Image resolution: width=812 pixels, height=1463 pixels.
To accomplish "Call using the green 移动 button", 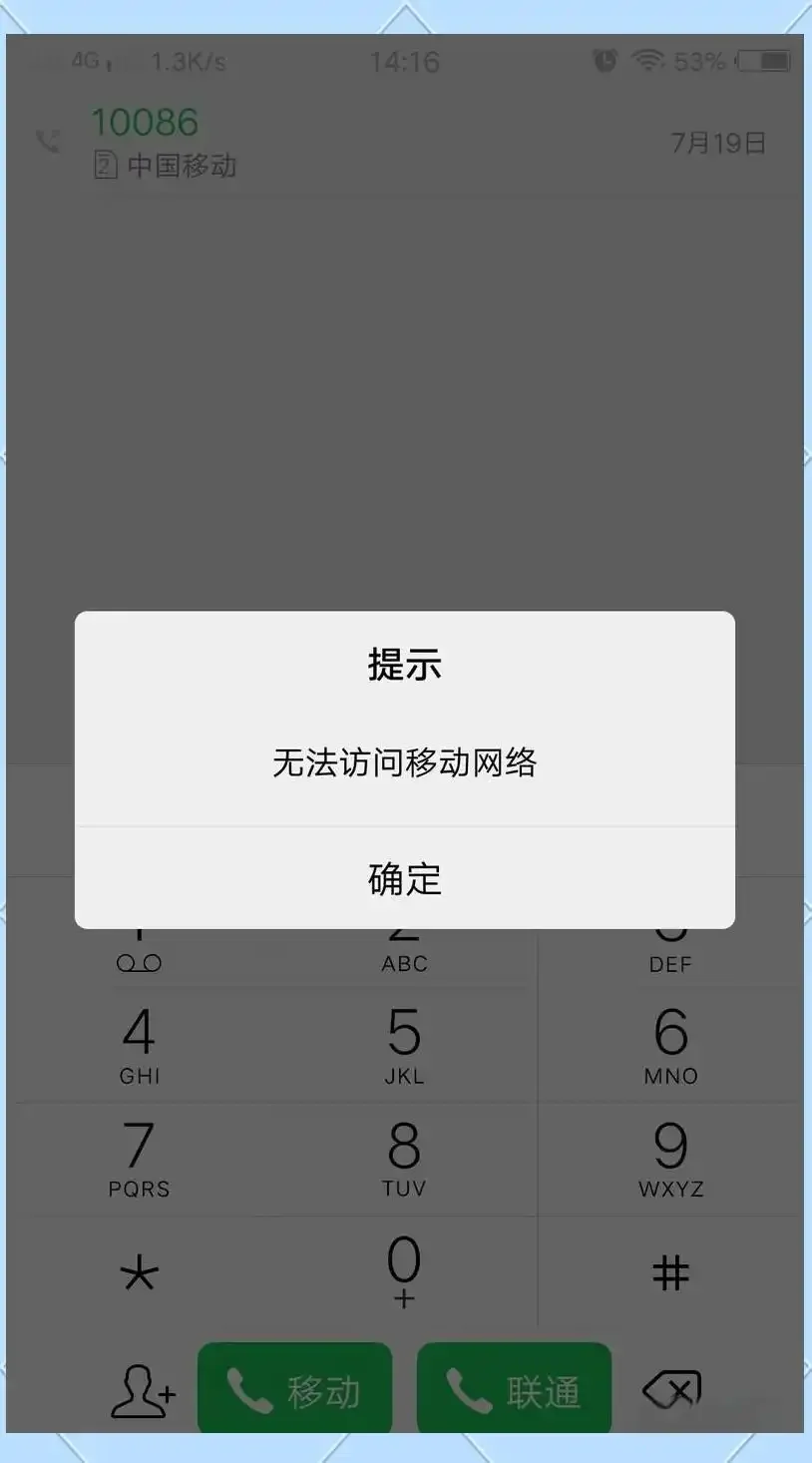I will [294, 1387].
